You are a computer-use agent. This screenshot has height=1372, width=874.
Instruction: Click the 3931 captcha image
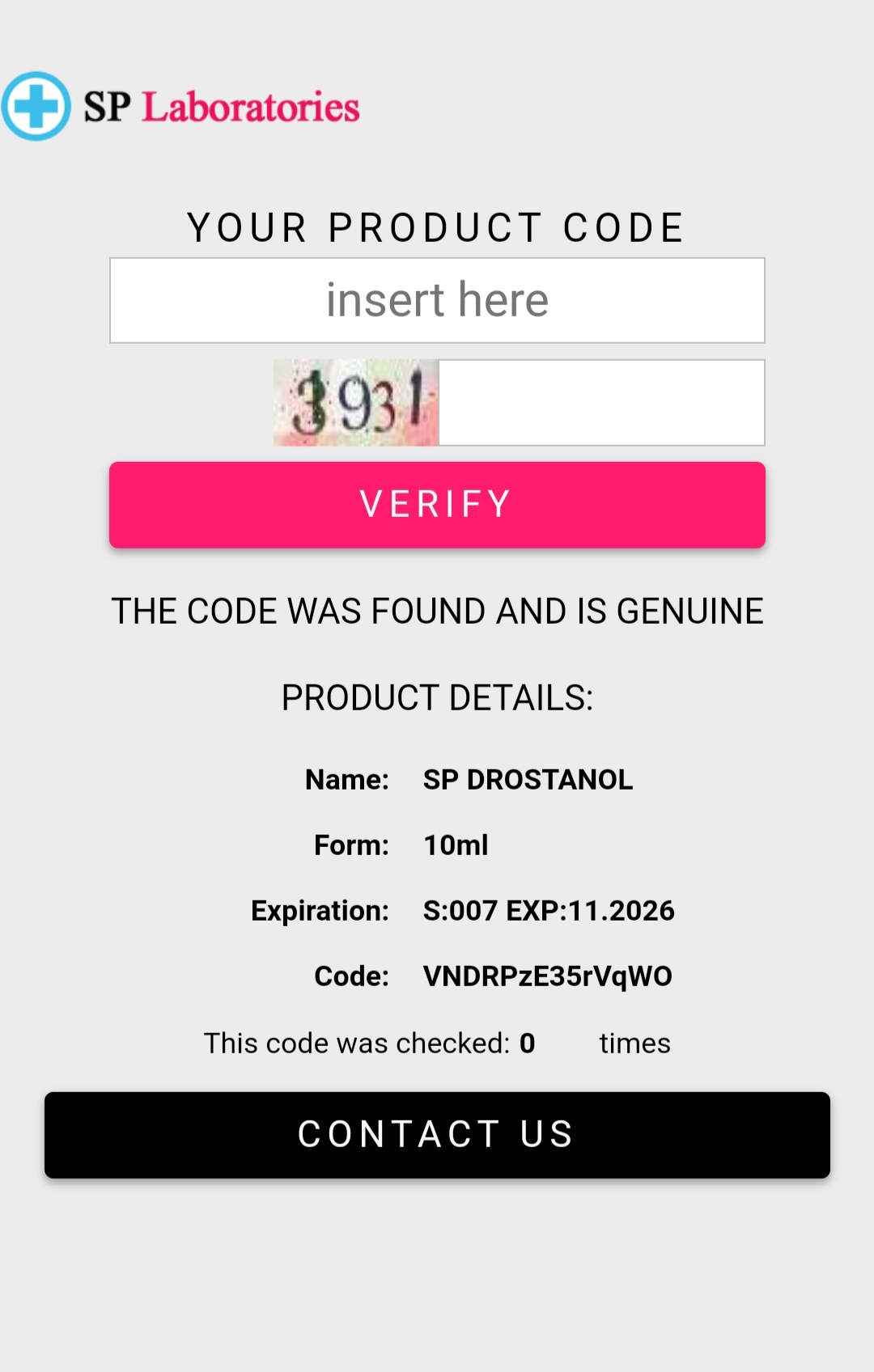(x=354, y=402)
